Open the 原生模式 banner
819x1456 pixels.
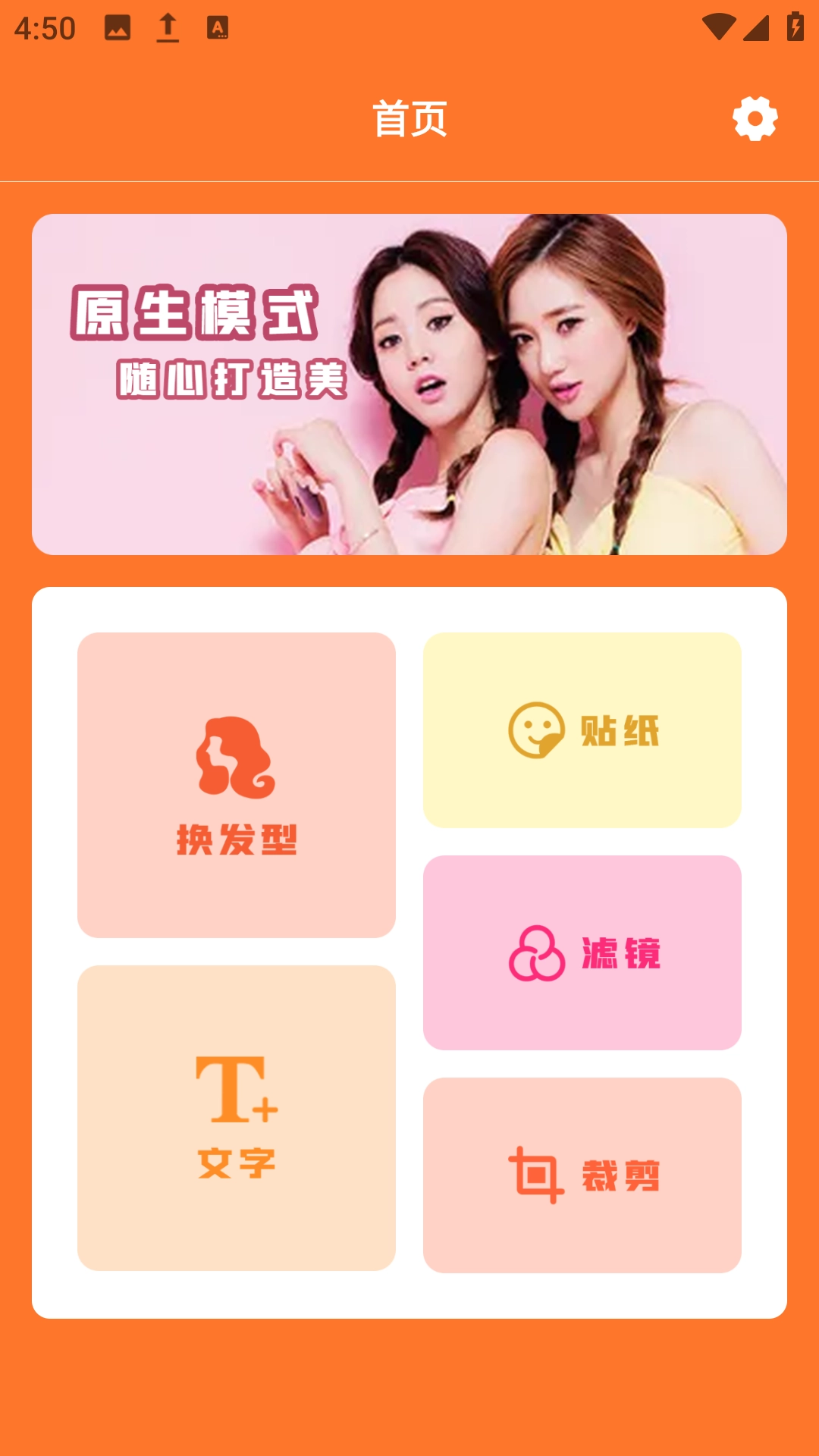[x=409, y=384]
